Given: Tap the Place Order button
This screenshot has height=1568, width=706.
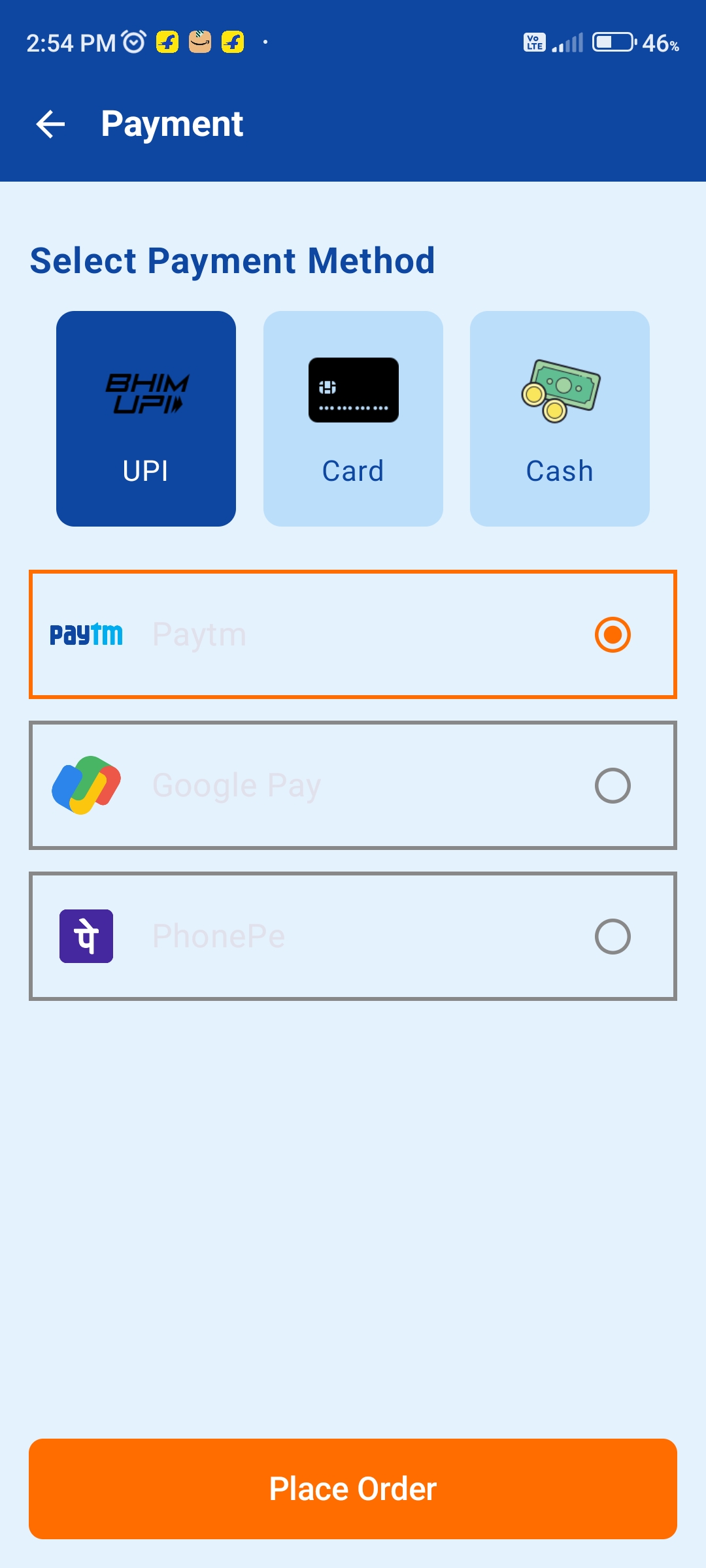Looking at the screenshot, I should (x=353, y=1489).
